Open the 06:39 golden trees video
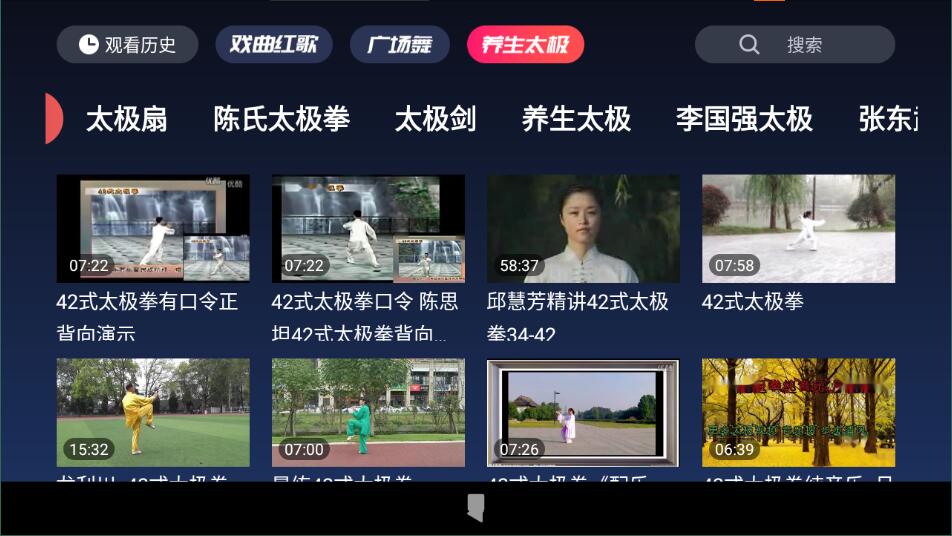 (x=798, y=412)
